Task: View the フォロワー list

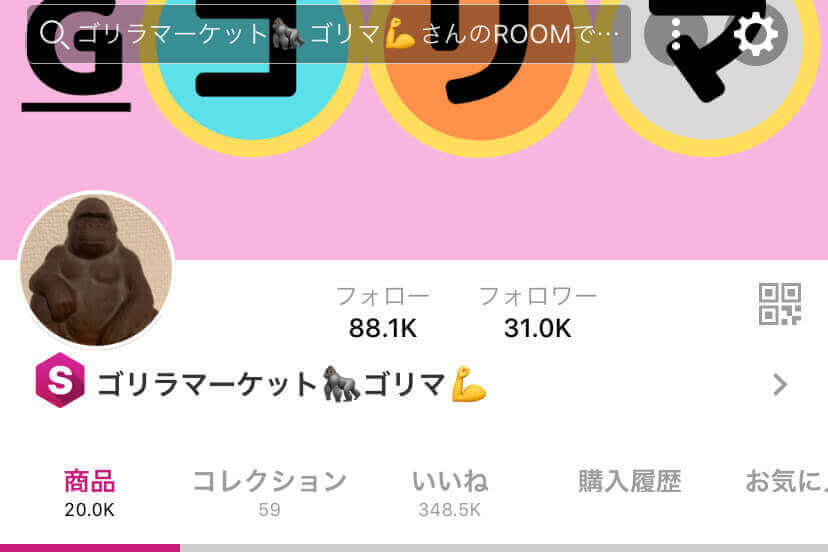Action: click(537, 311)
